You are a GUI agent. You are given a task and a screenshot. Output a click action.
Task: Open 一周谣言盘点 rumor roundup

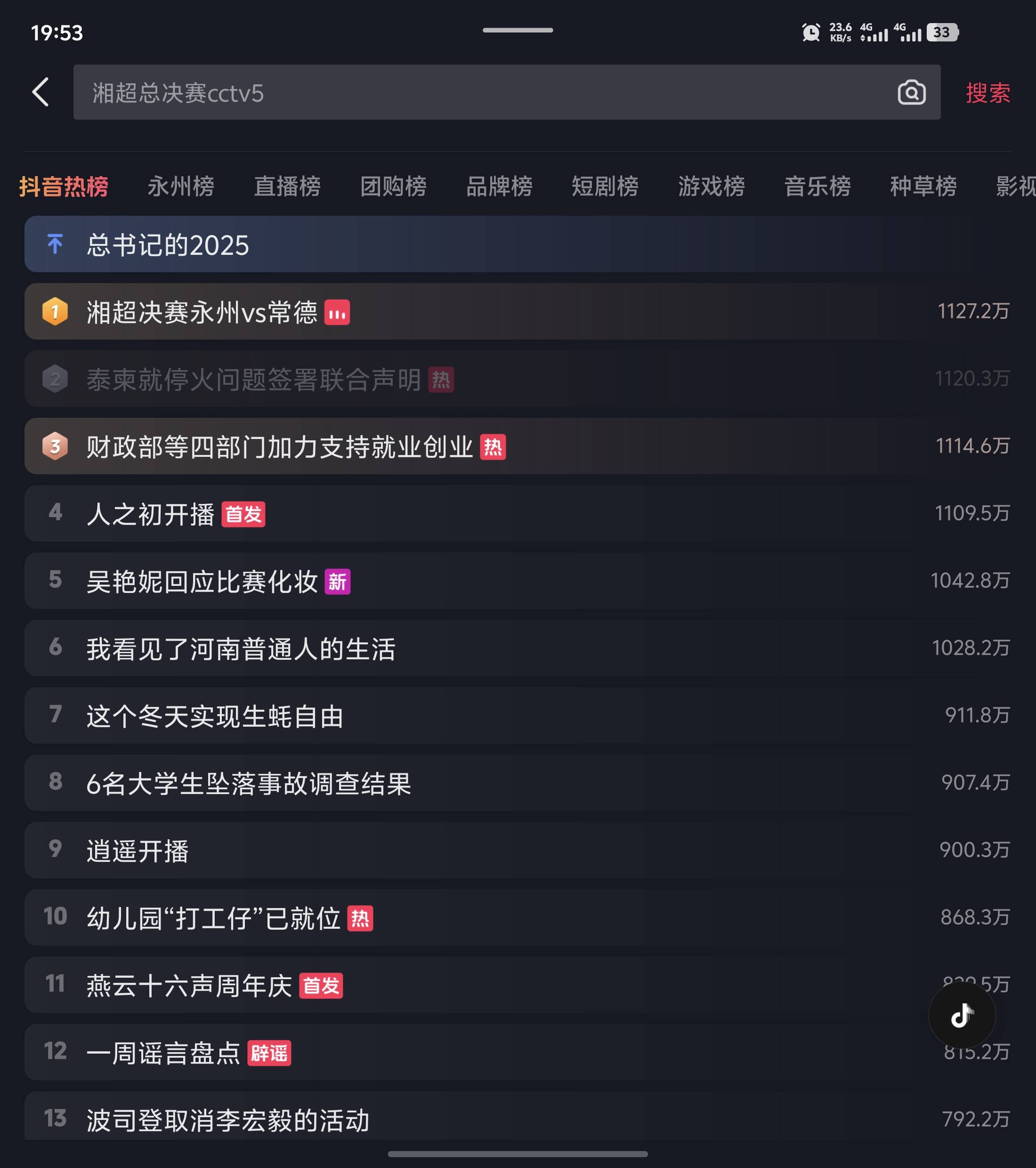pos(163,1053)
